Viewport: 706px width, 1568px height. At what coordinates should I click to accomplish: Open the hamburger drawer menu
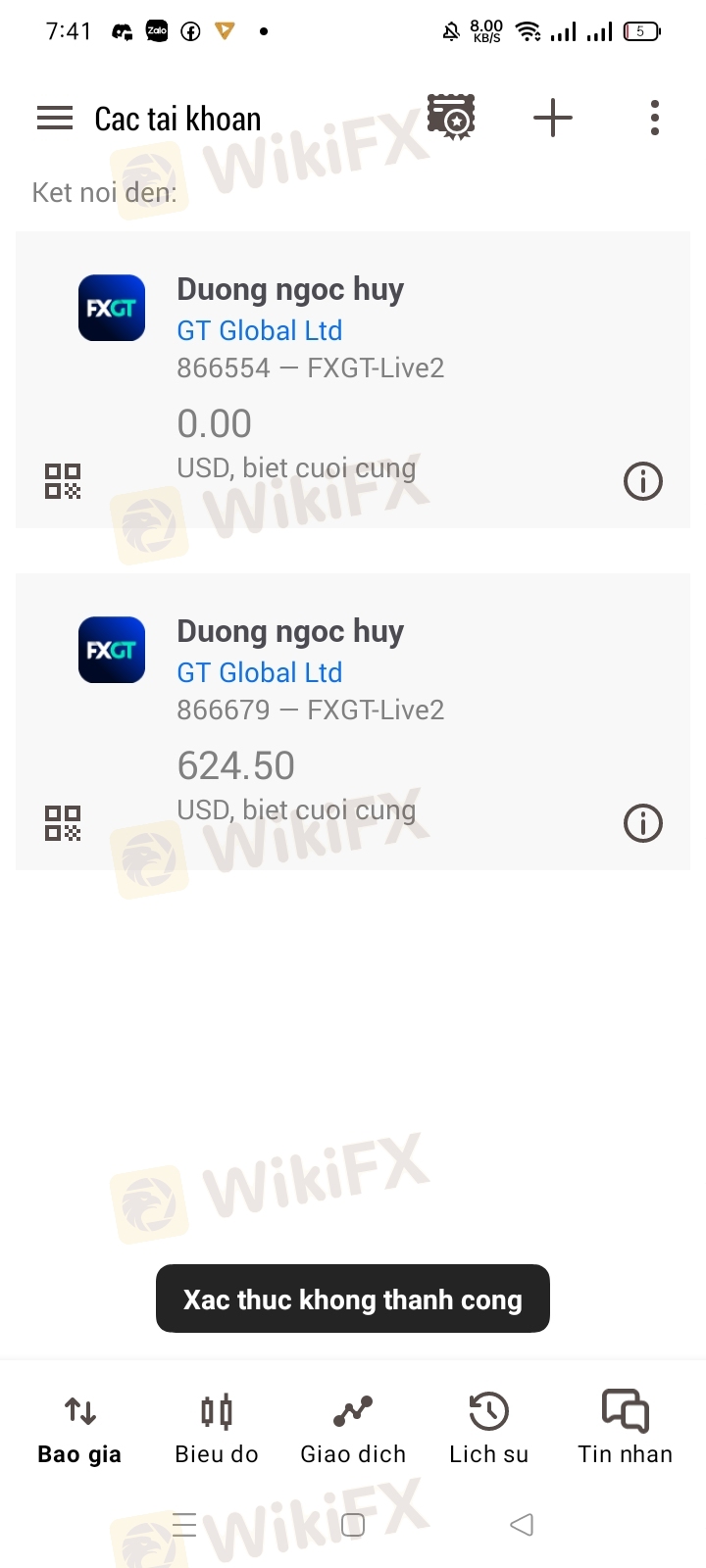(55, 119)
